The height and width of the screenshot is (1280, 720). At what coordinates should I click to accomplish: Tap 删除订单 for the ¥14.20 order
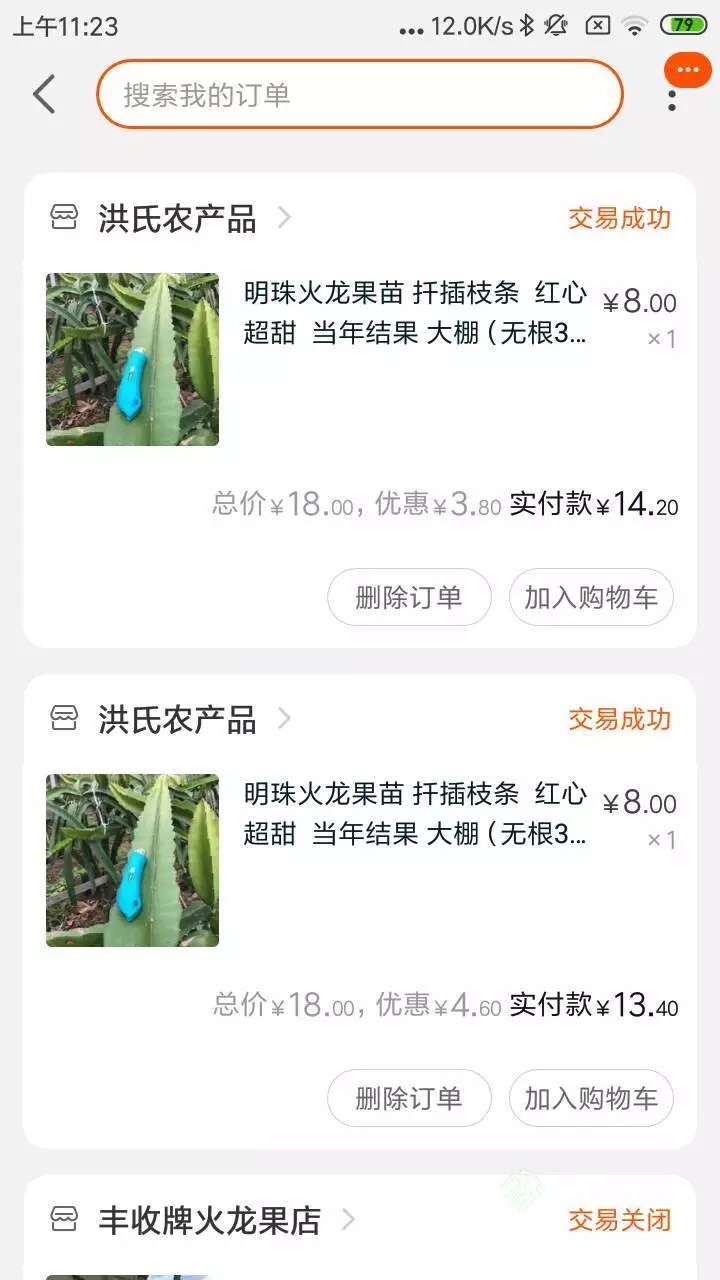point(409,597)
